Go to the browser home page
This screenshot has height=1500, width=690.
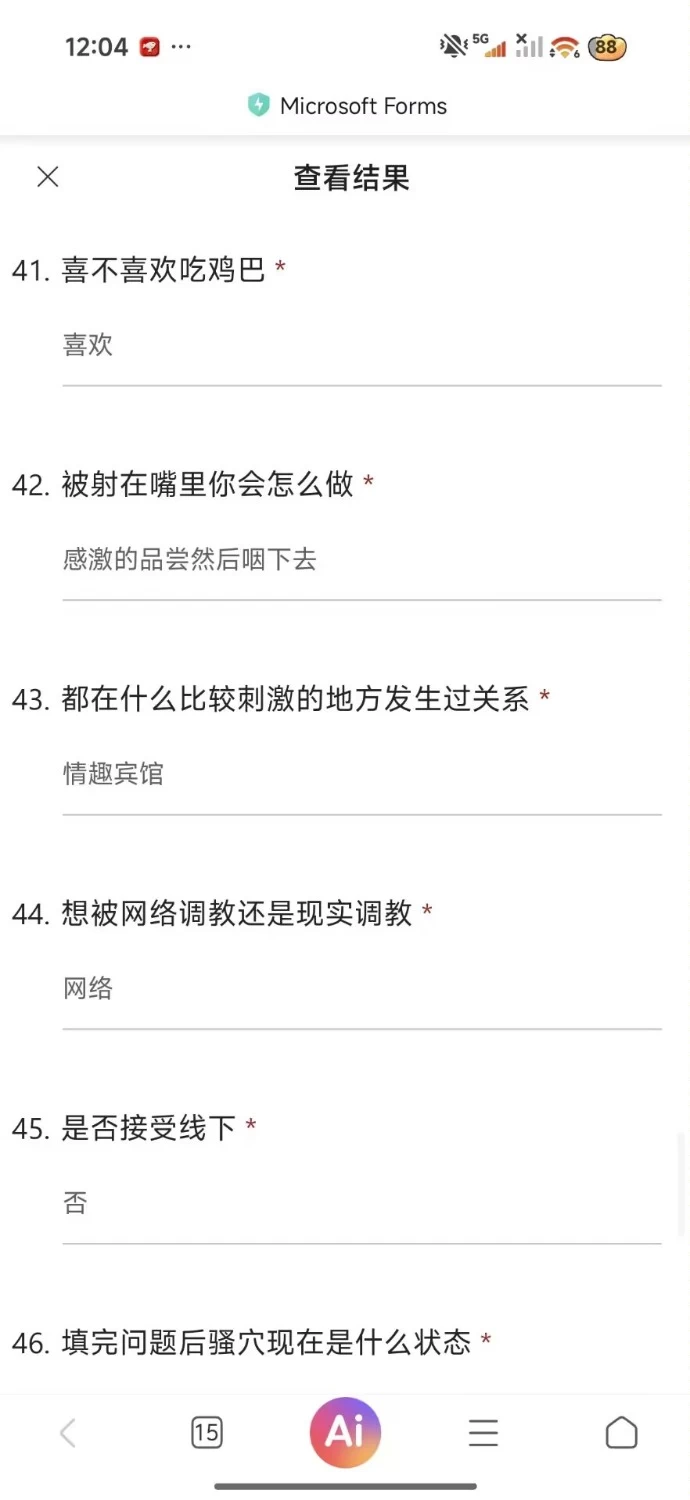coord(621,1433)
